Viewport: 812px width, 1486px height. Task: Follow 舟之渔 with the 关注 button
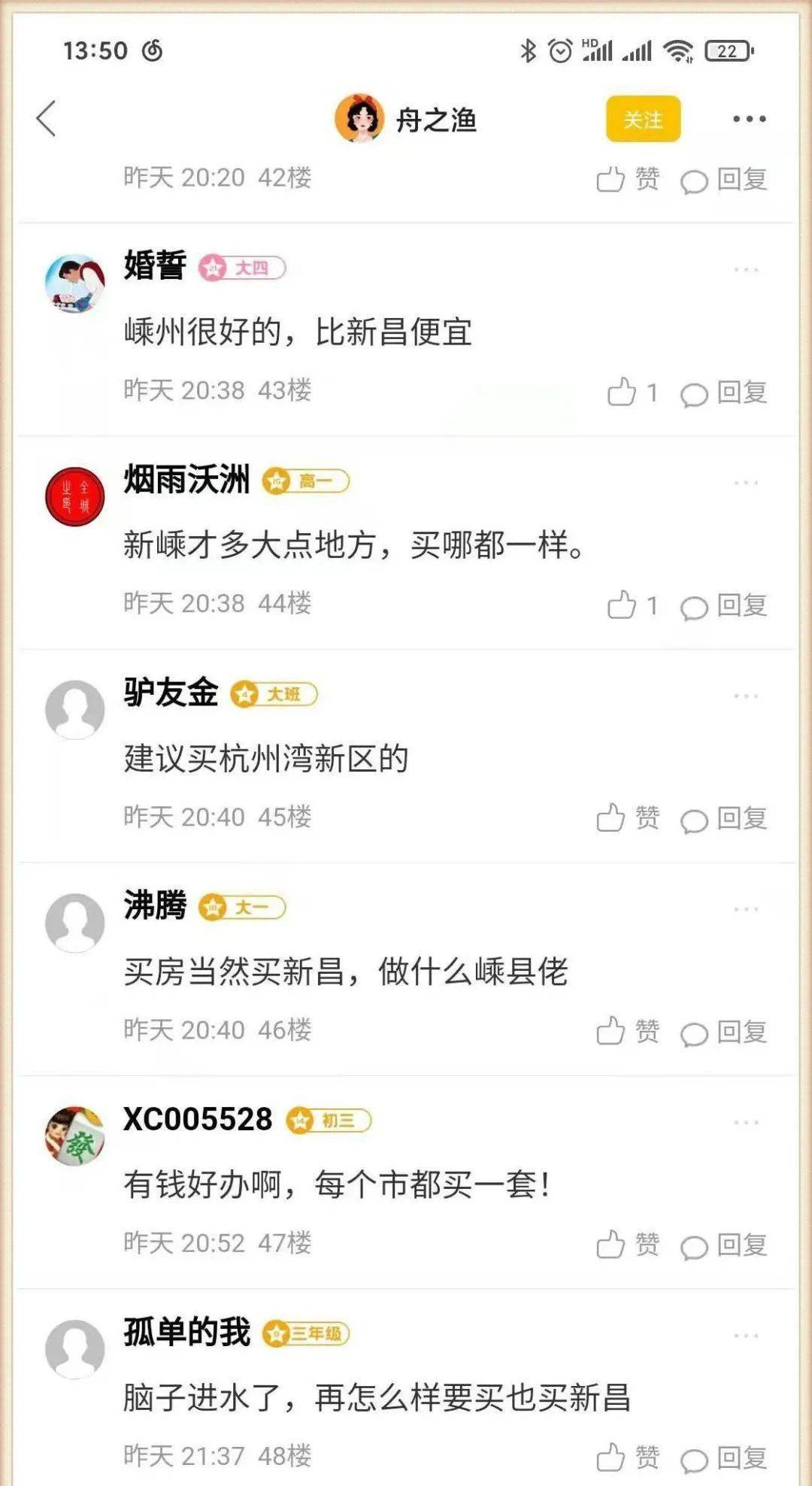point(643,119)
